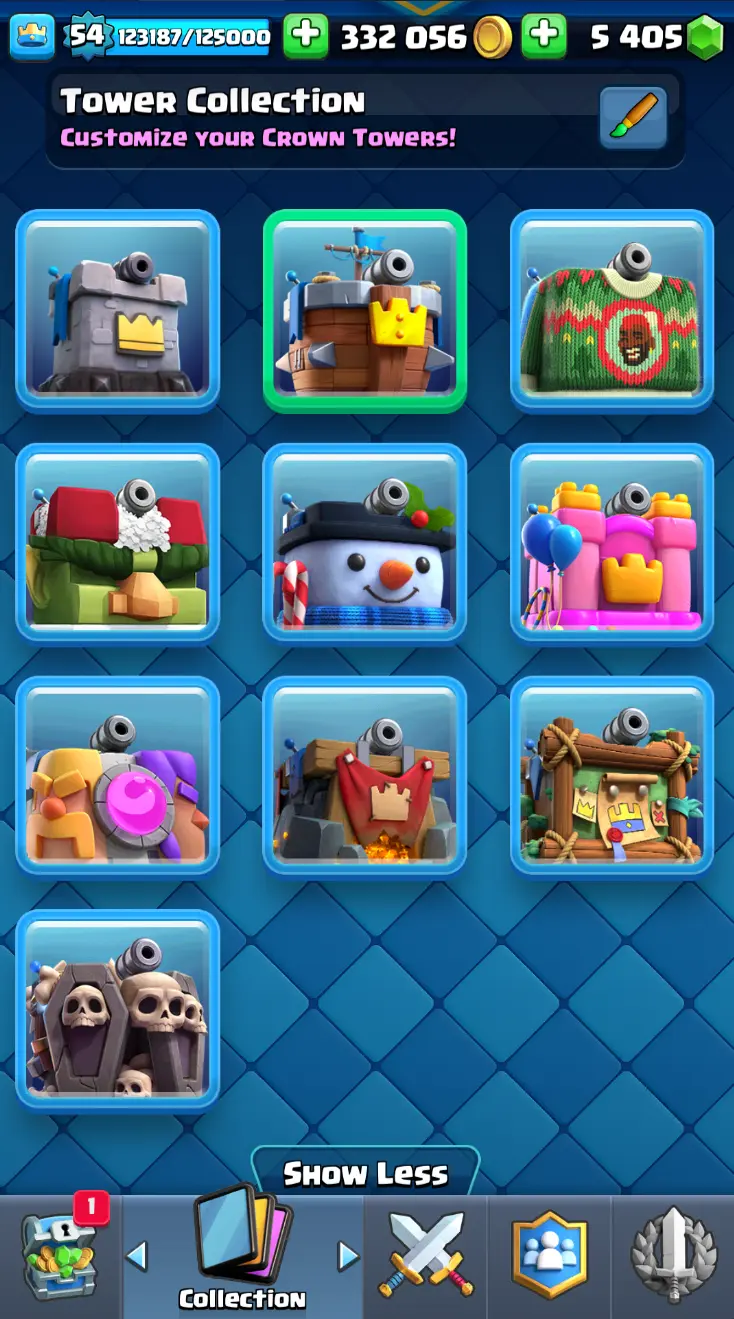Pick the skull and coffin tower skin
Viewport: 734px width, 1319px height.
tap(117, 1009)
